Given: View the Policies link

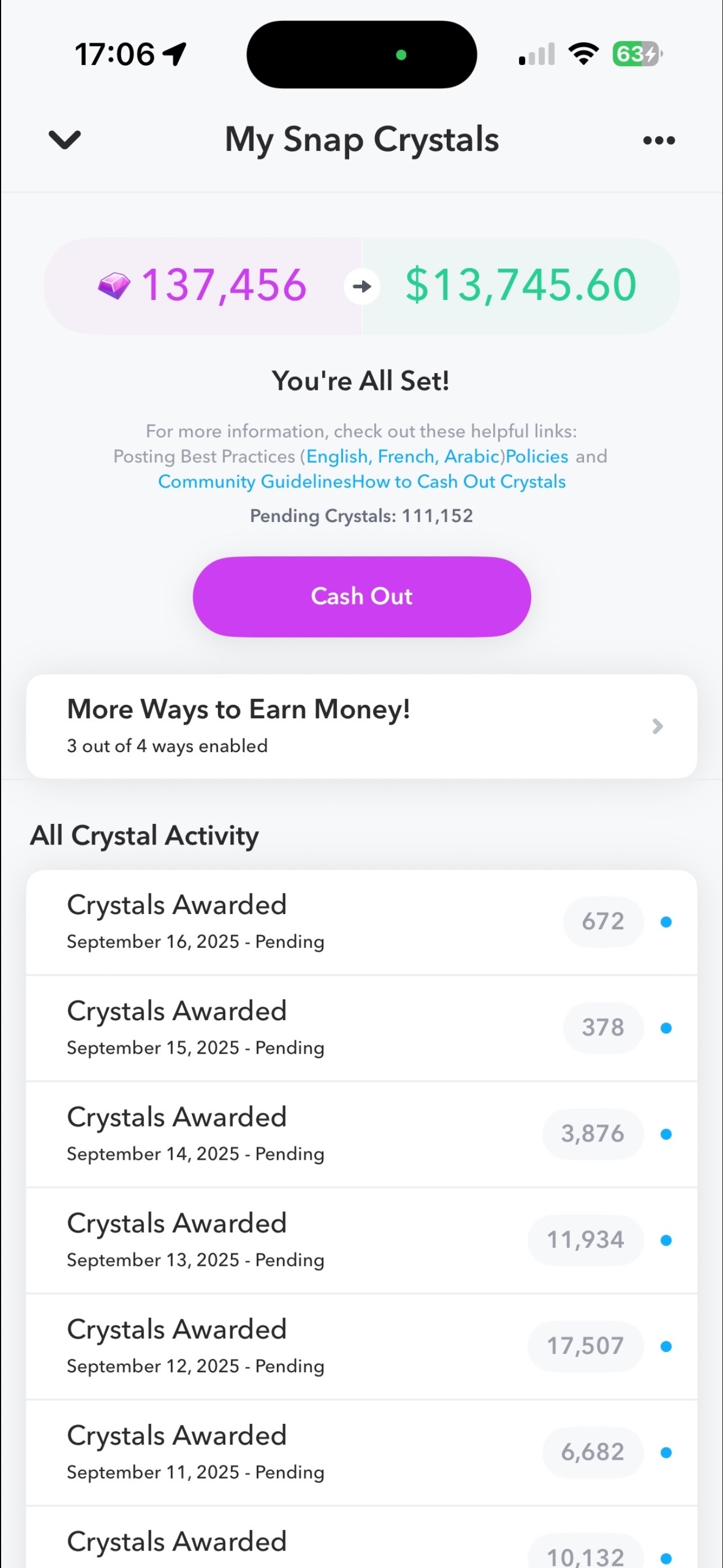Looking at the screenshot, I should (x=537, y=456).
